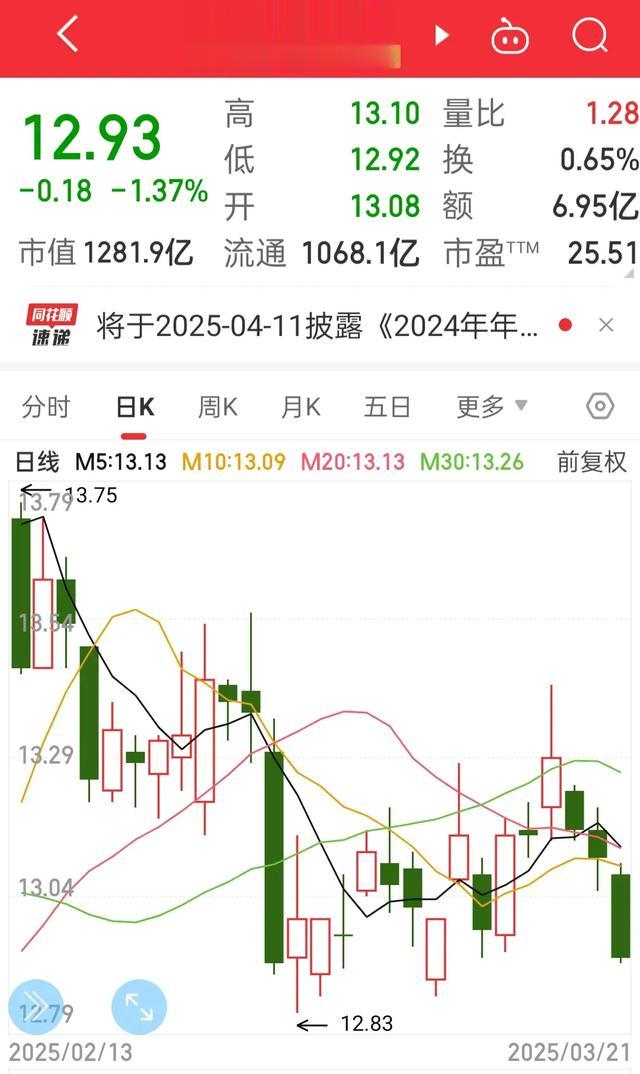
Task: Switch to the 月K chart tab
Action: click(301, 407)
